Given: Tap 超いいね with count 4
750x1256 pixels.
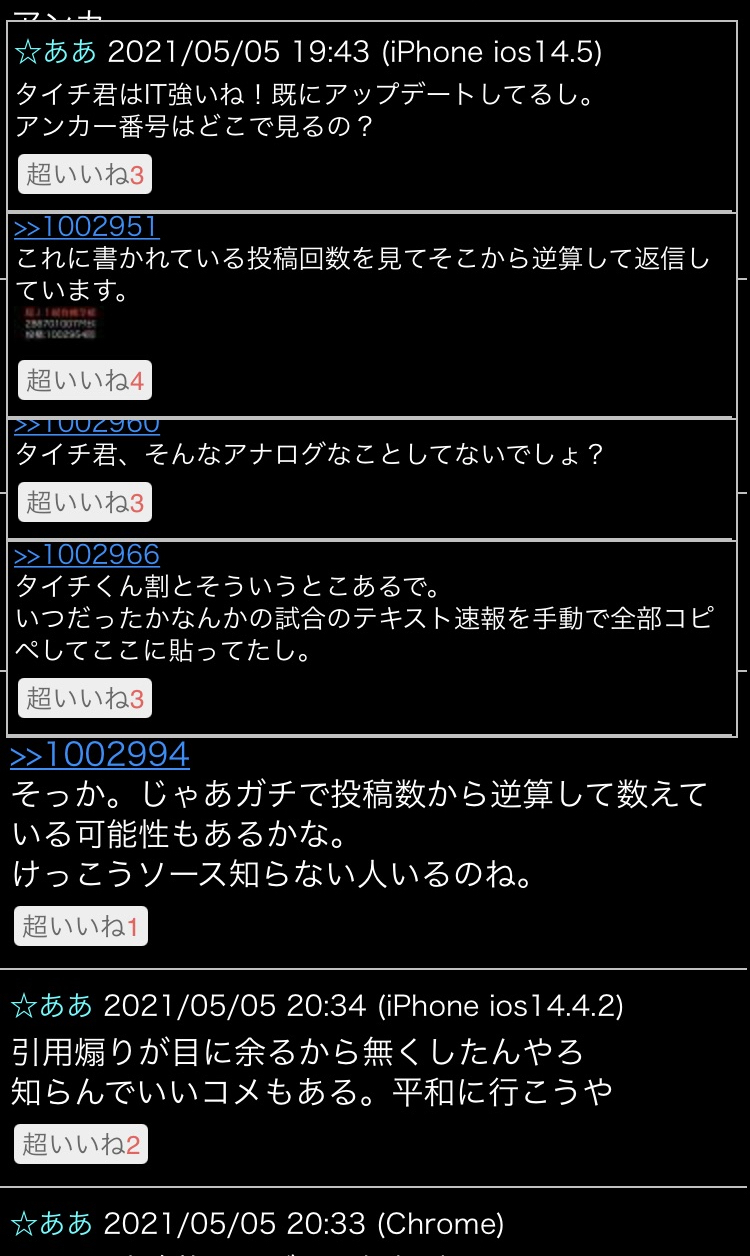Looking at the screenshot, I should coord(84,381).
